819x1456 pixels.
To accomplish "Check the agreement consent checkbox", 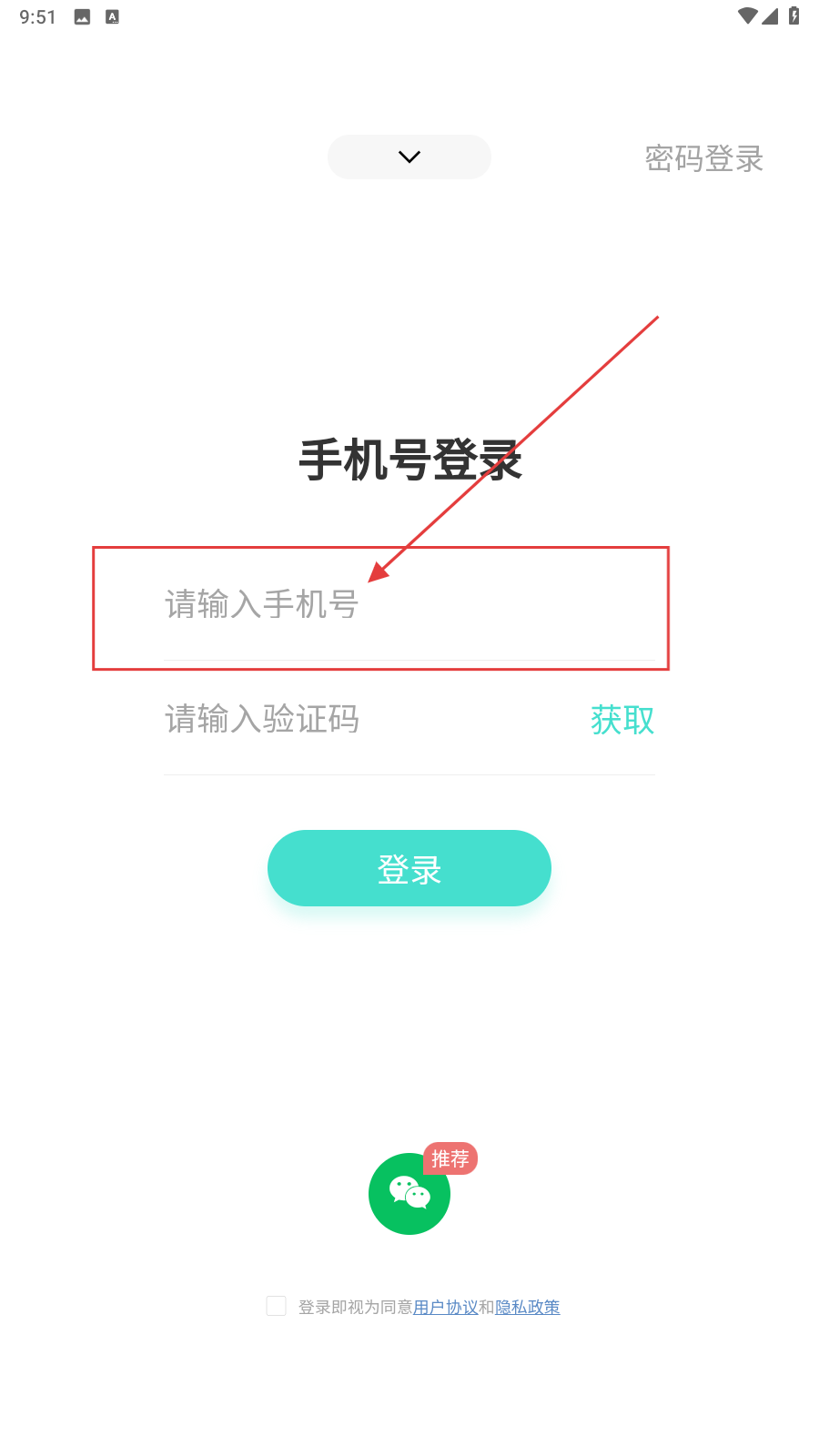I will 277,1306.
